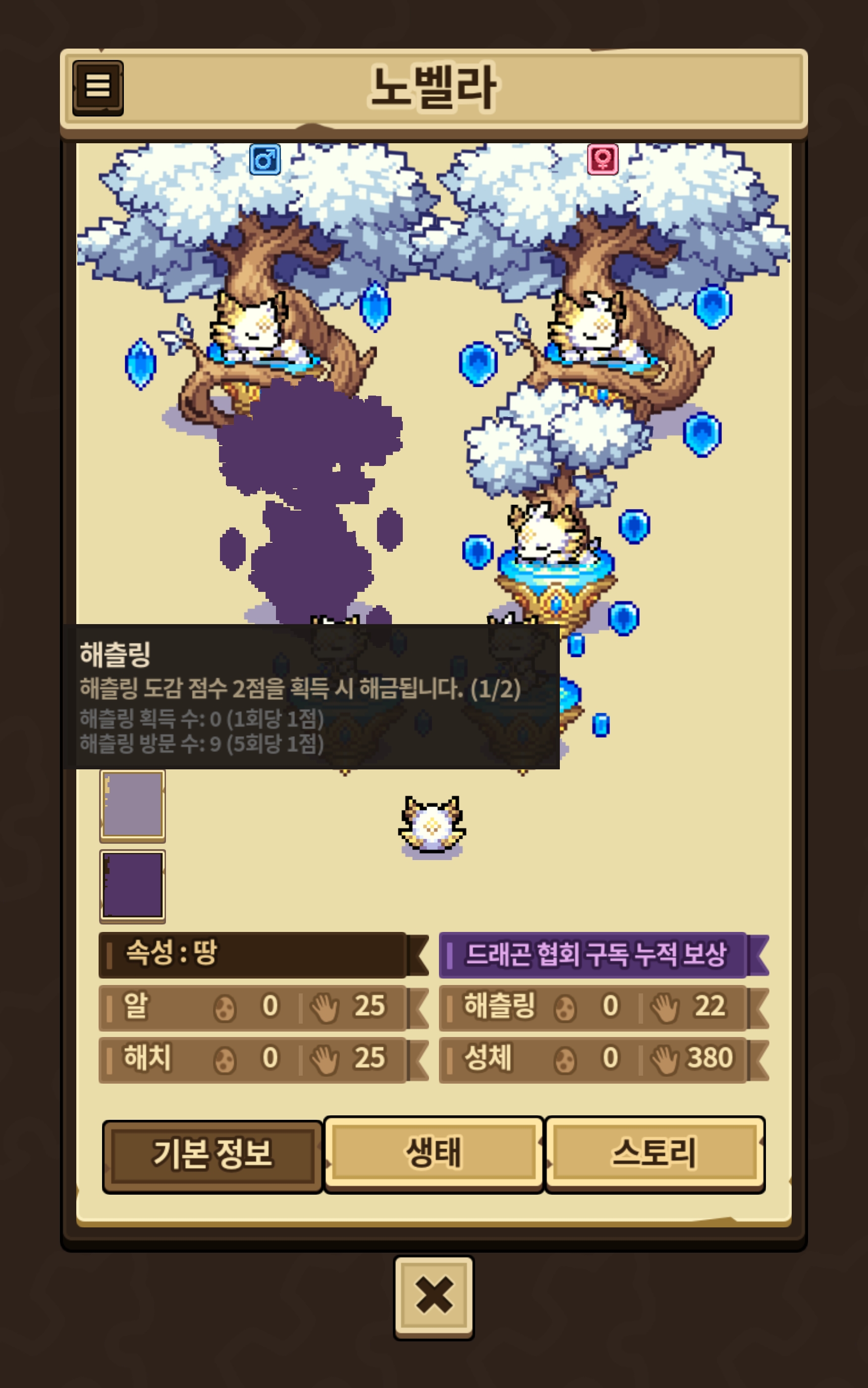Switch to the 생태 tab

(x=434, y=1153)
